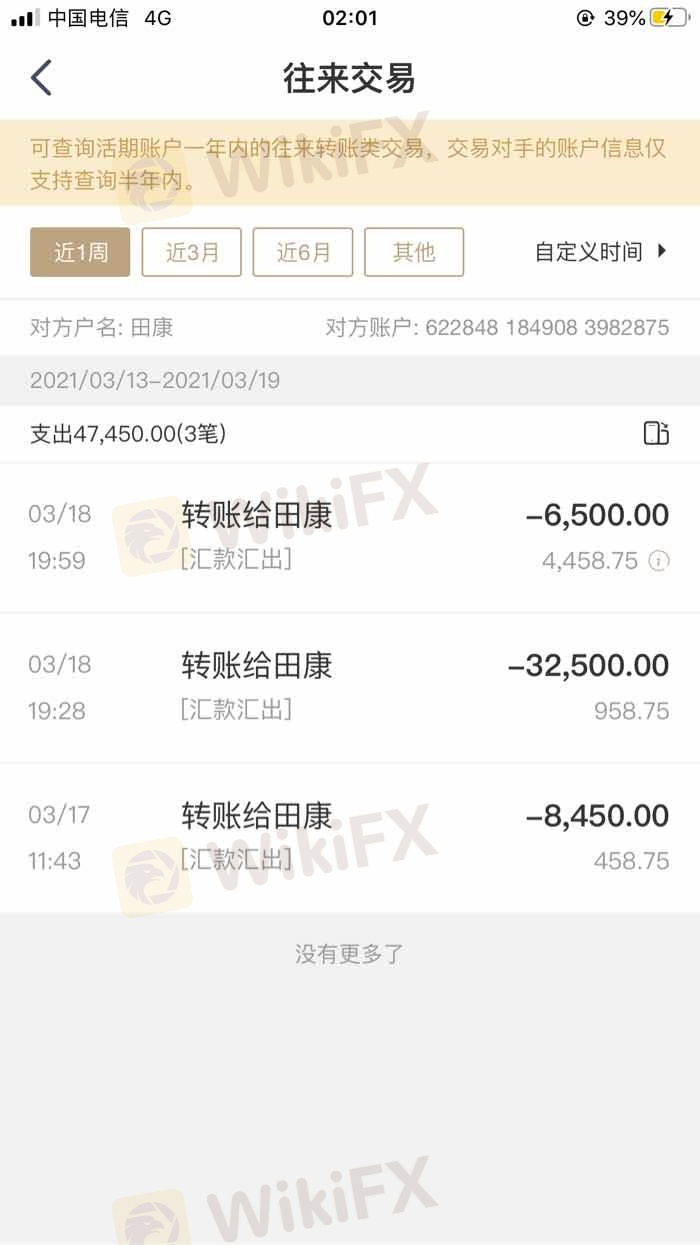Choose the 近6月 time range

303,252
